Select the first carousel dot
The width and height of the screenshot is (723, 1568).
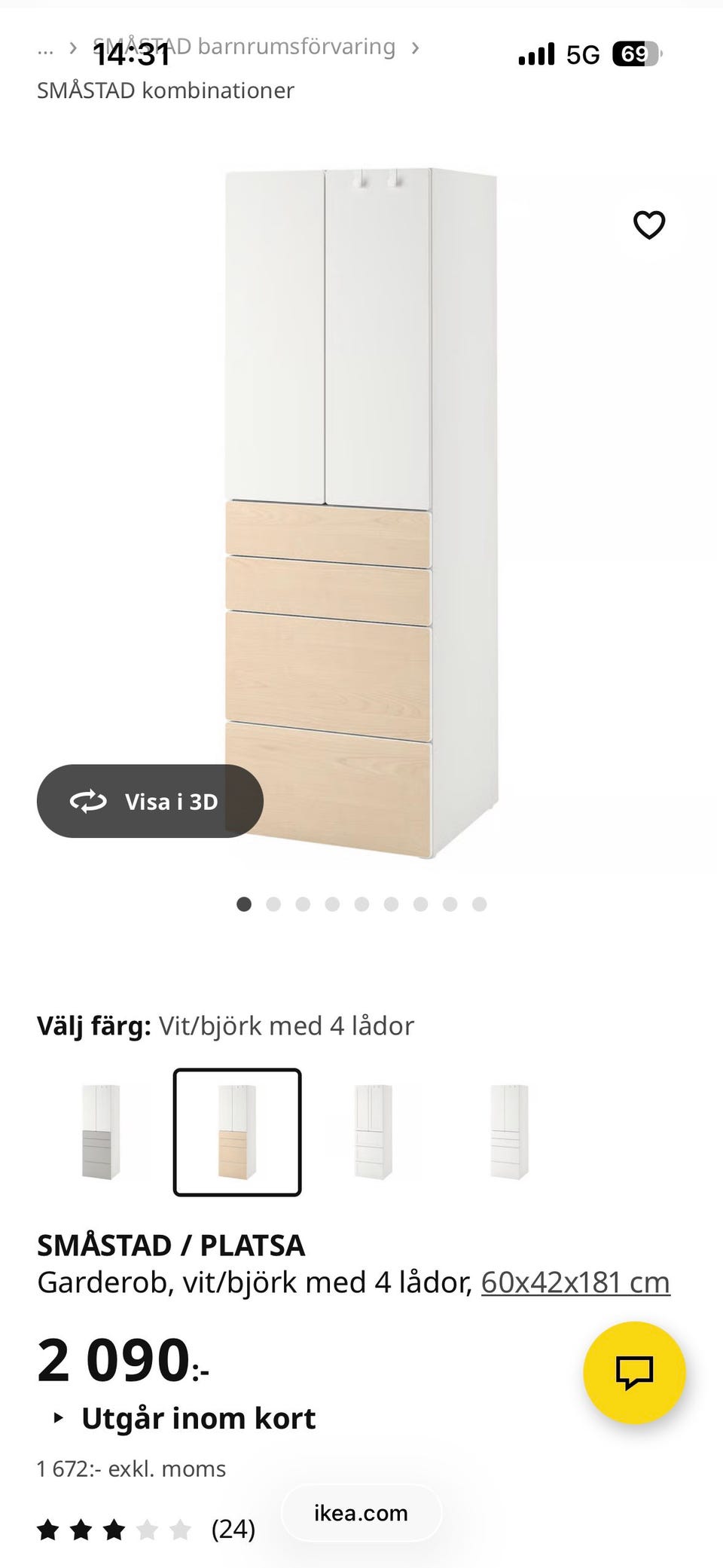point(244,903)
